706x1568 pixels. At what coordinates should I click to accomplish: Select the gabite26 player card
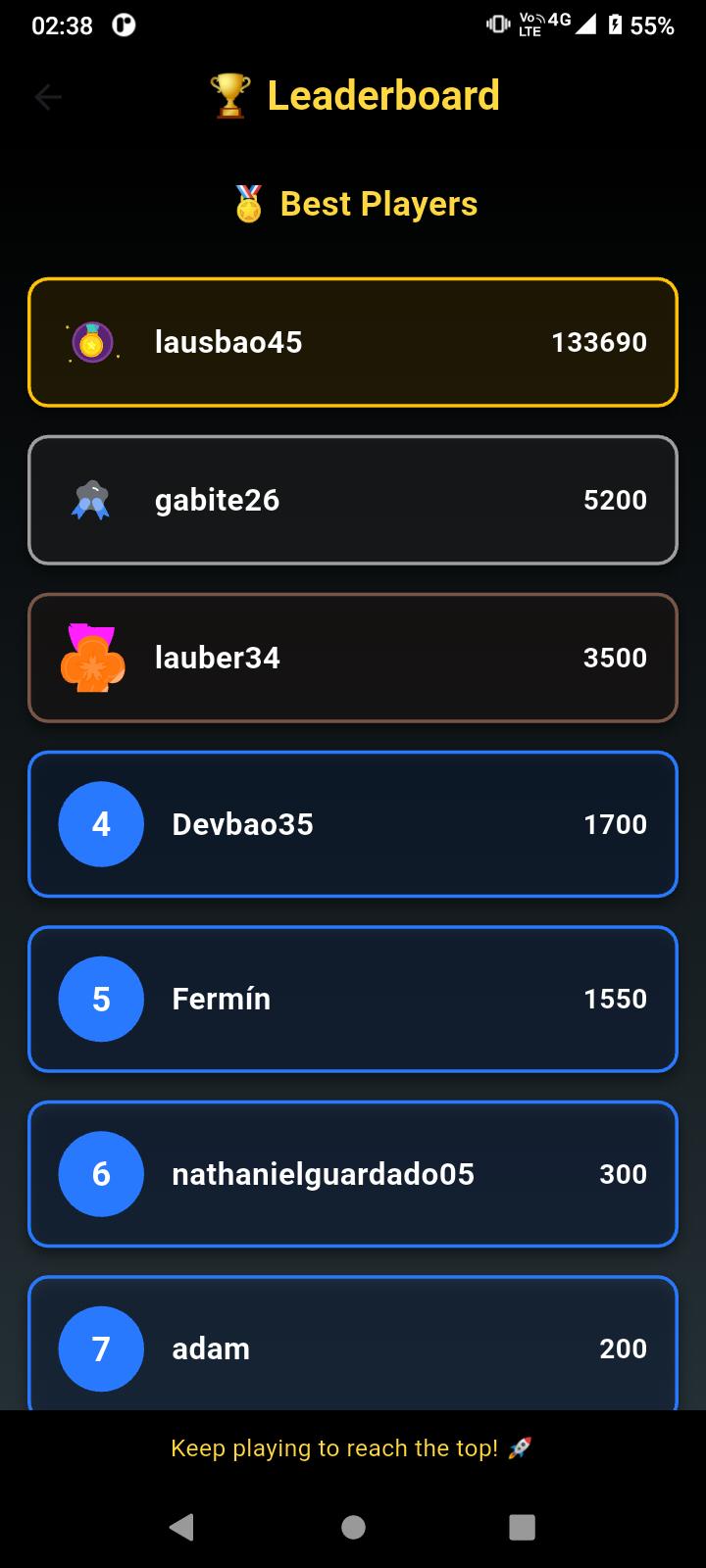pos(353,500)
